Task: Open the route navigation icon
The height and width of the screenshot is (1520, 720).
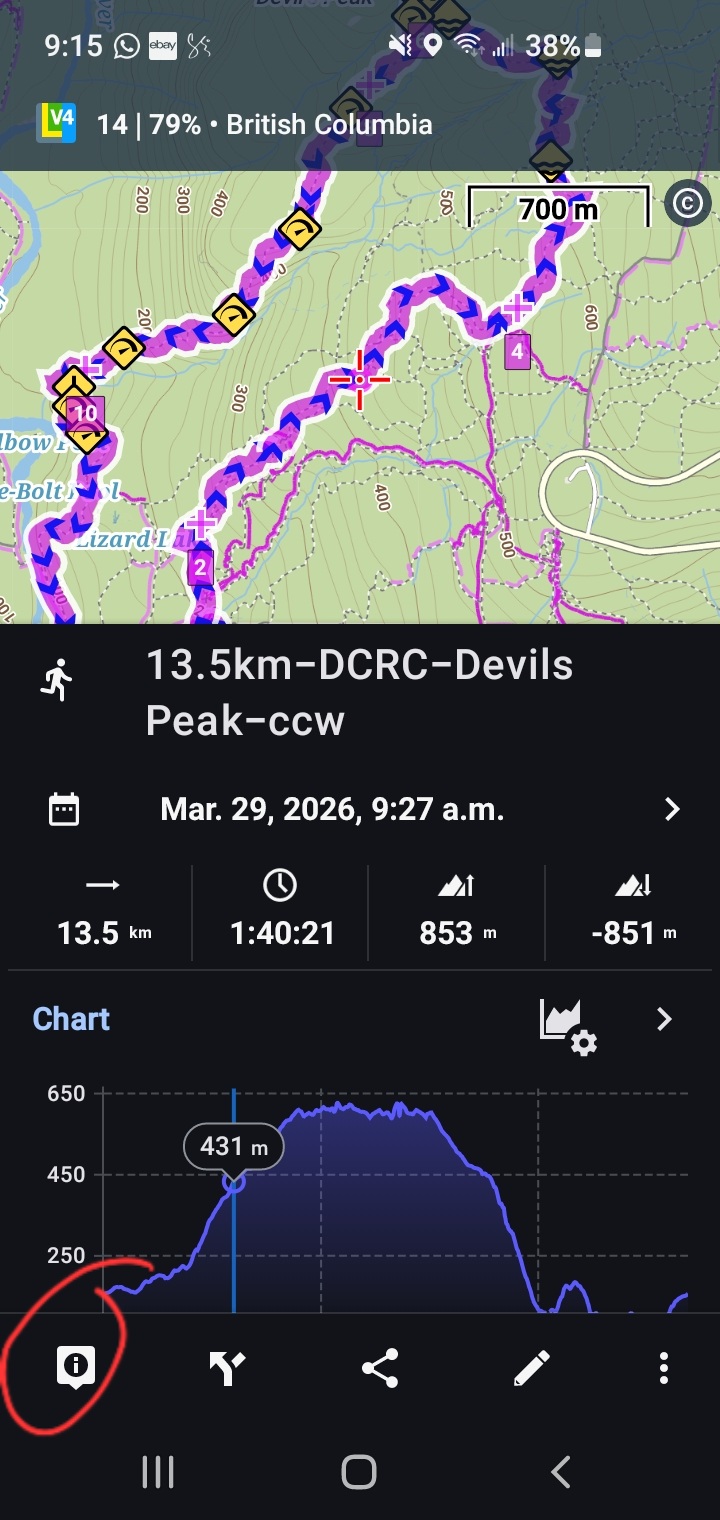Action: [228, 1367]
